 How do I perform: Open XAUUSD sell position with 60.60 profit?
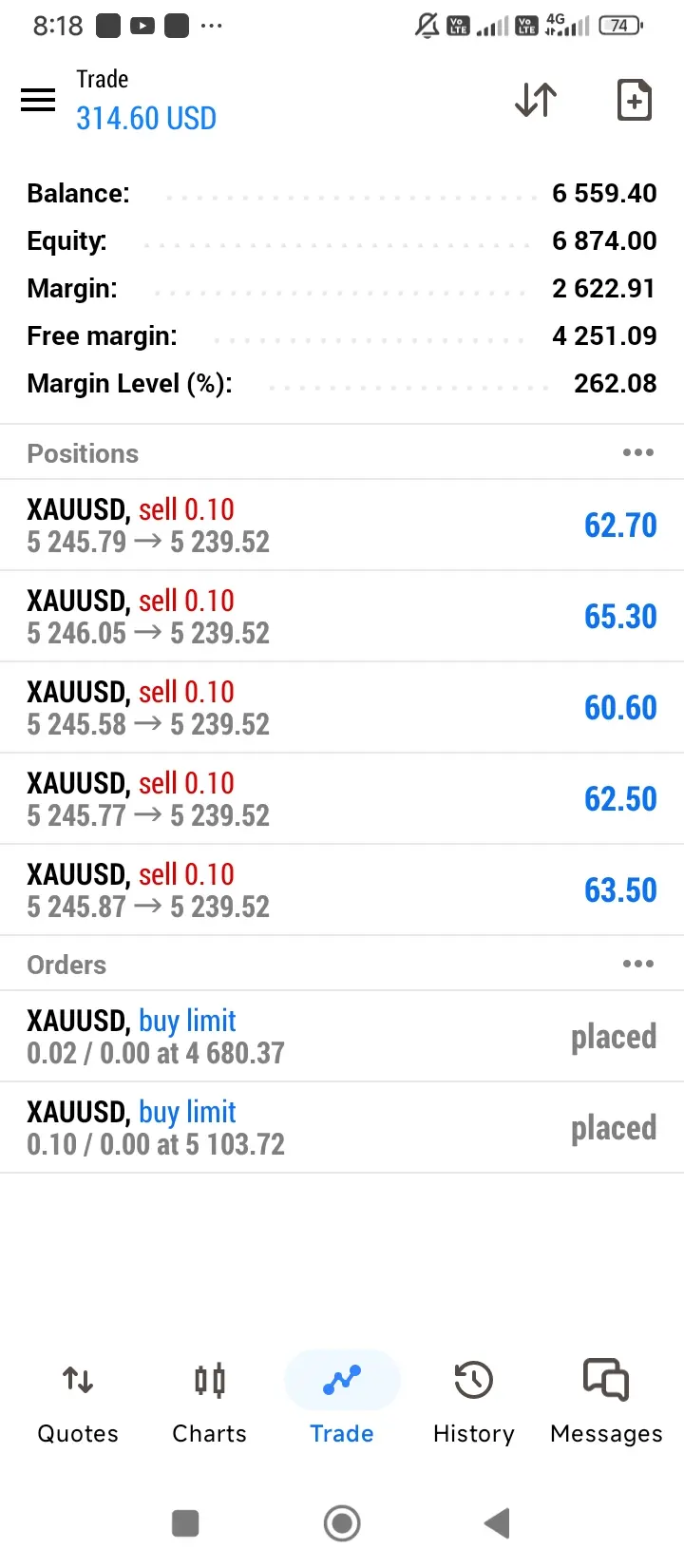tap(342, 707)
